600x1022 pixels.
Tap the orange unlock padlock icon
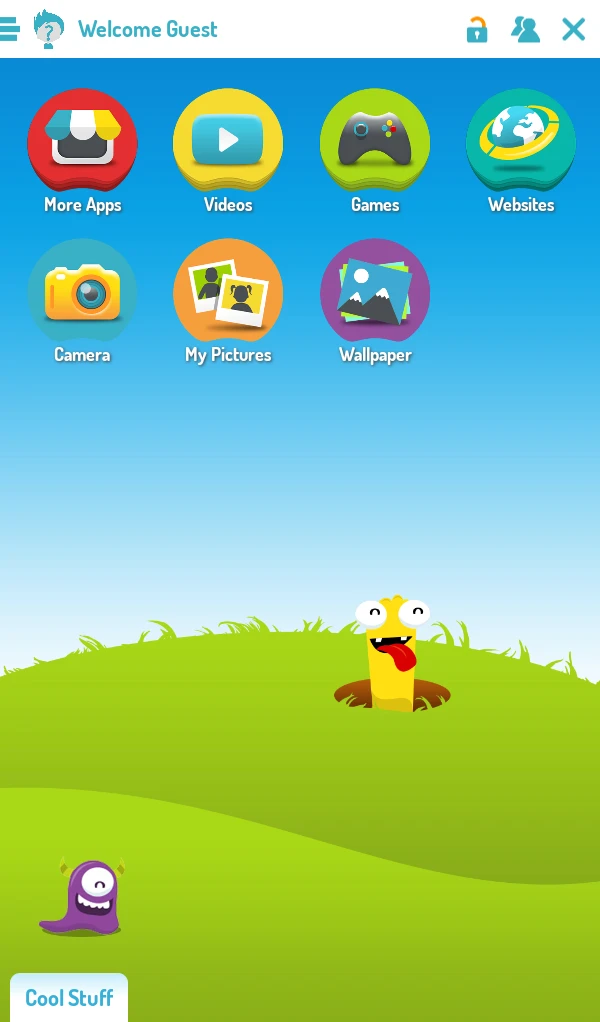coord(477,29)
